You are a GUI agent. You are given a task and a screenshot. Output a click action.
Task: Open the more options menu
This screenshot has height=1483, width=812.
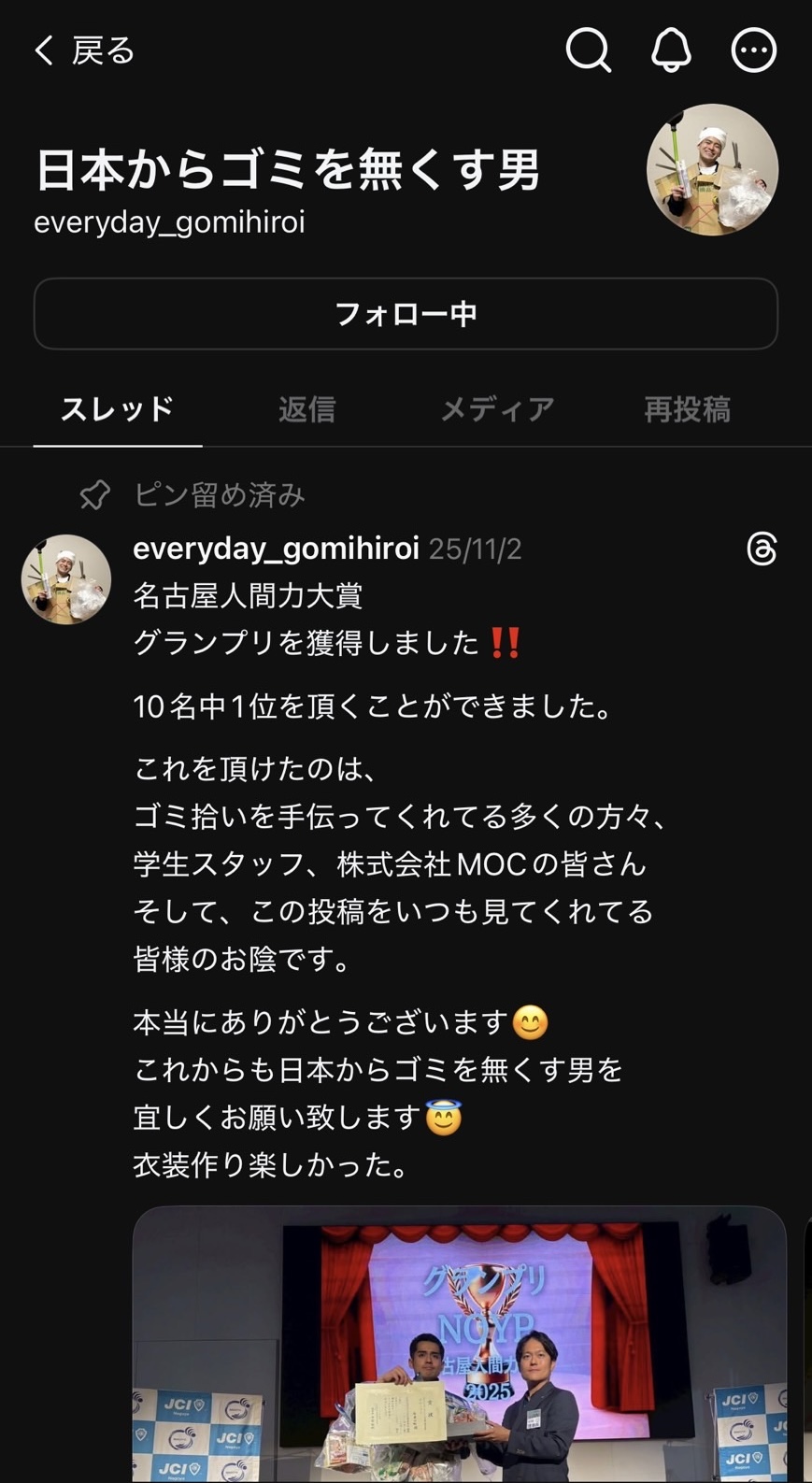[753, 50]
